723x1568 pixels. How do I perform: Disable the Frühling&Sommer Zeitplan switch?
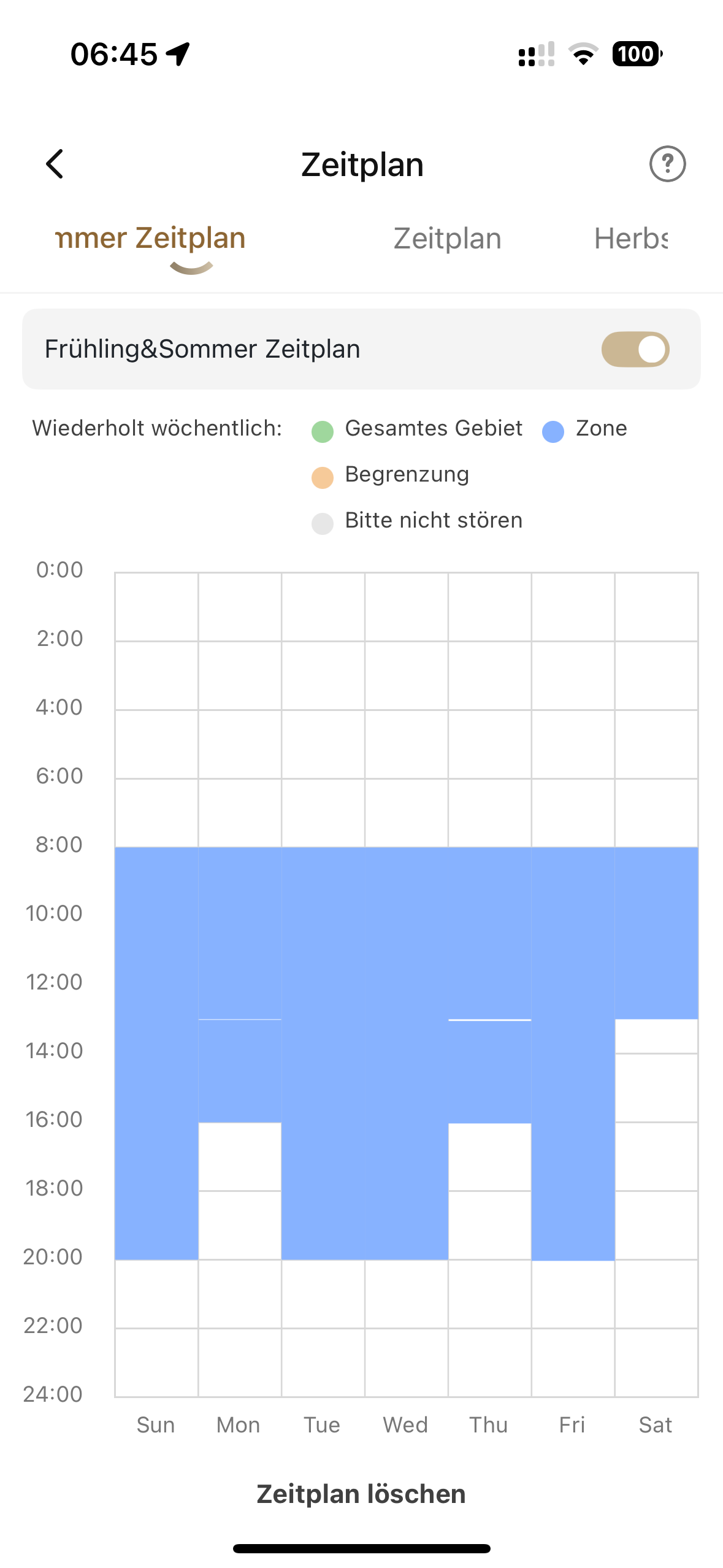635,349
